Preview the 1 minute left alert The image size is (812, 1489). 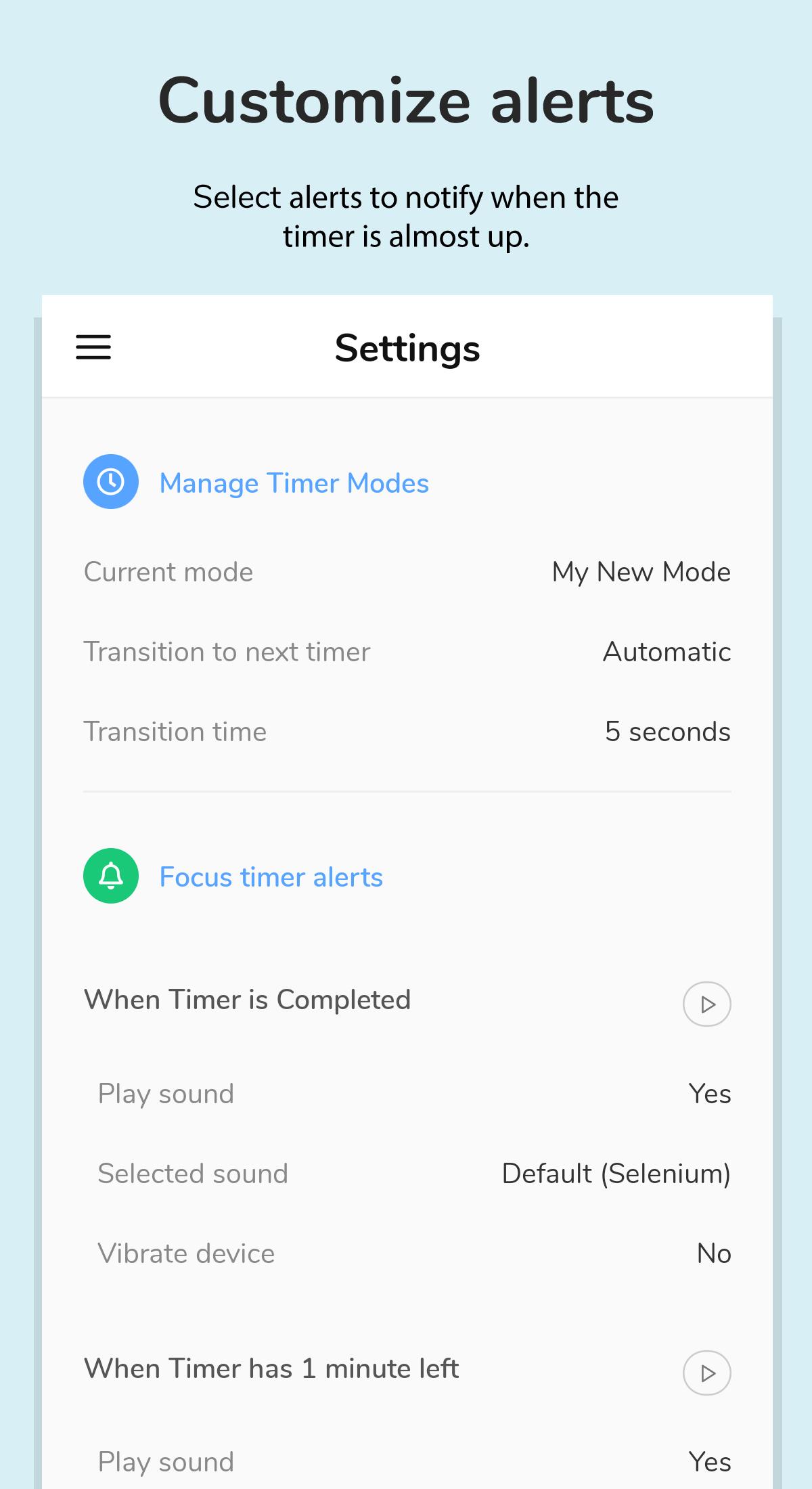[x=707, y=1373]
